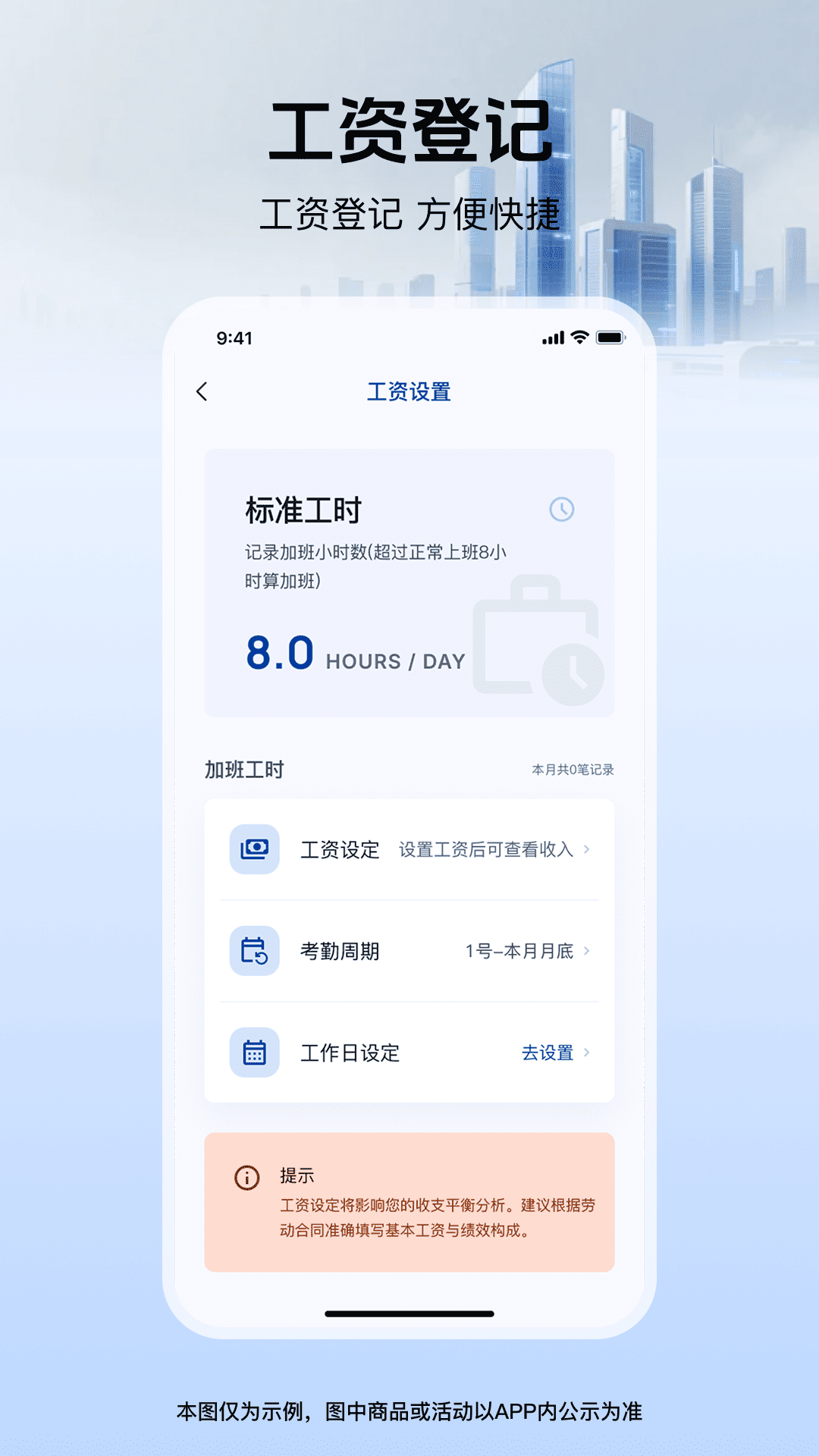
Task: Open 考勤周期 details using the arrow
Action: coord(587,952)
